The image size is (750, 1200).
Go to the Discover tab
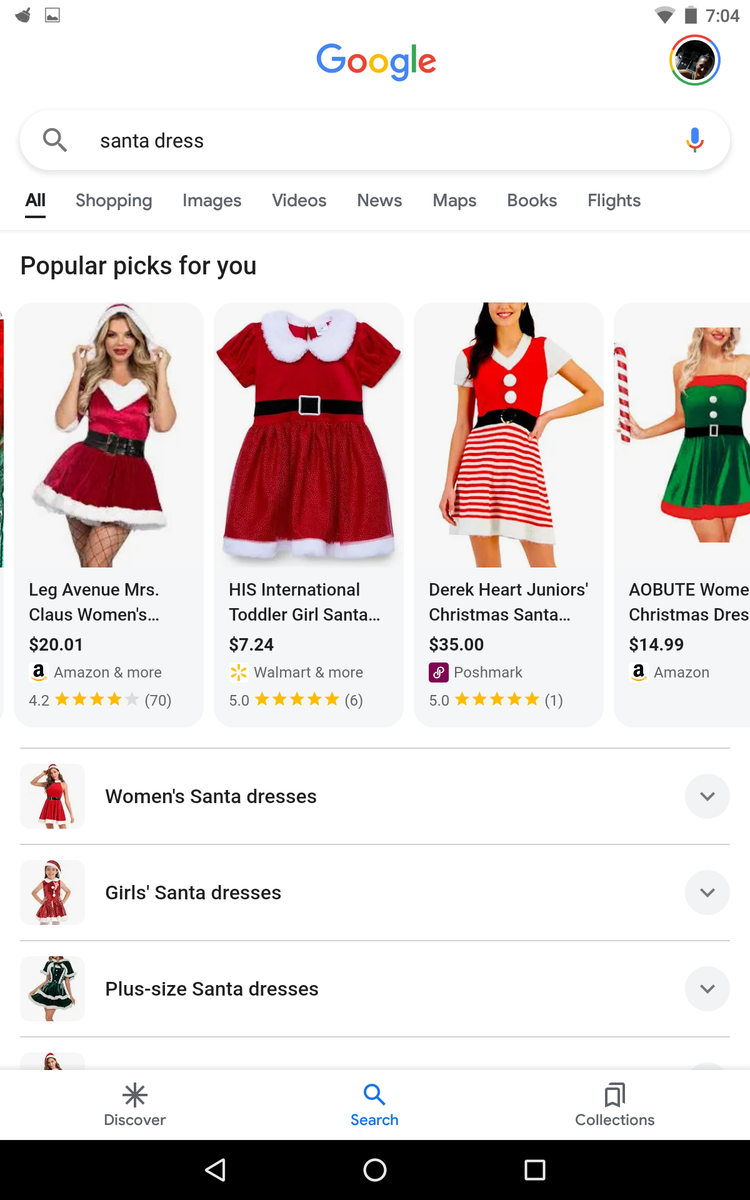click(135, 1104)
